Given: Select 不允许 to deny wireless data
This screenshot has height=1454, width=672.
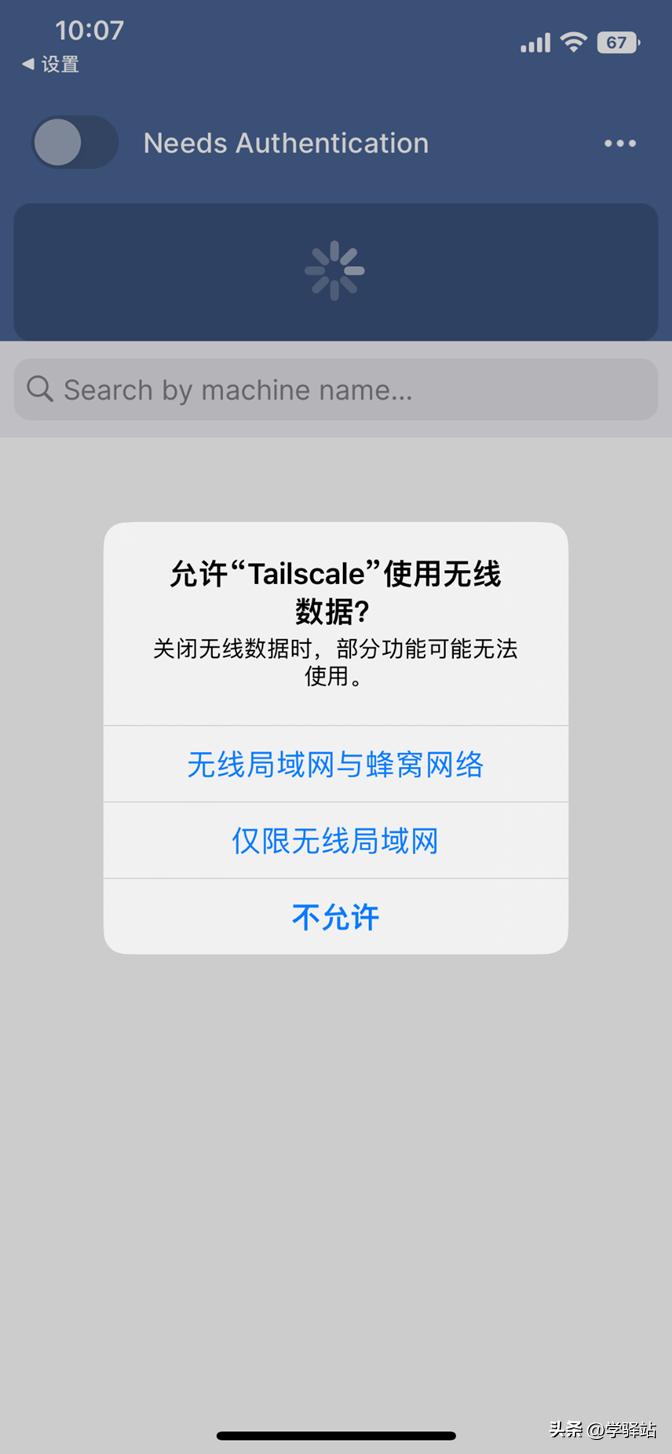Looking at the screenshot, I should 335,917.
